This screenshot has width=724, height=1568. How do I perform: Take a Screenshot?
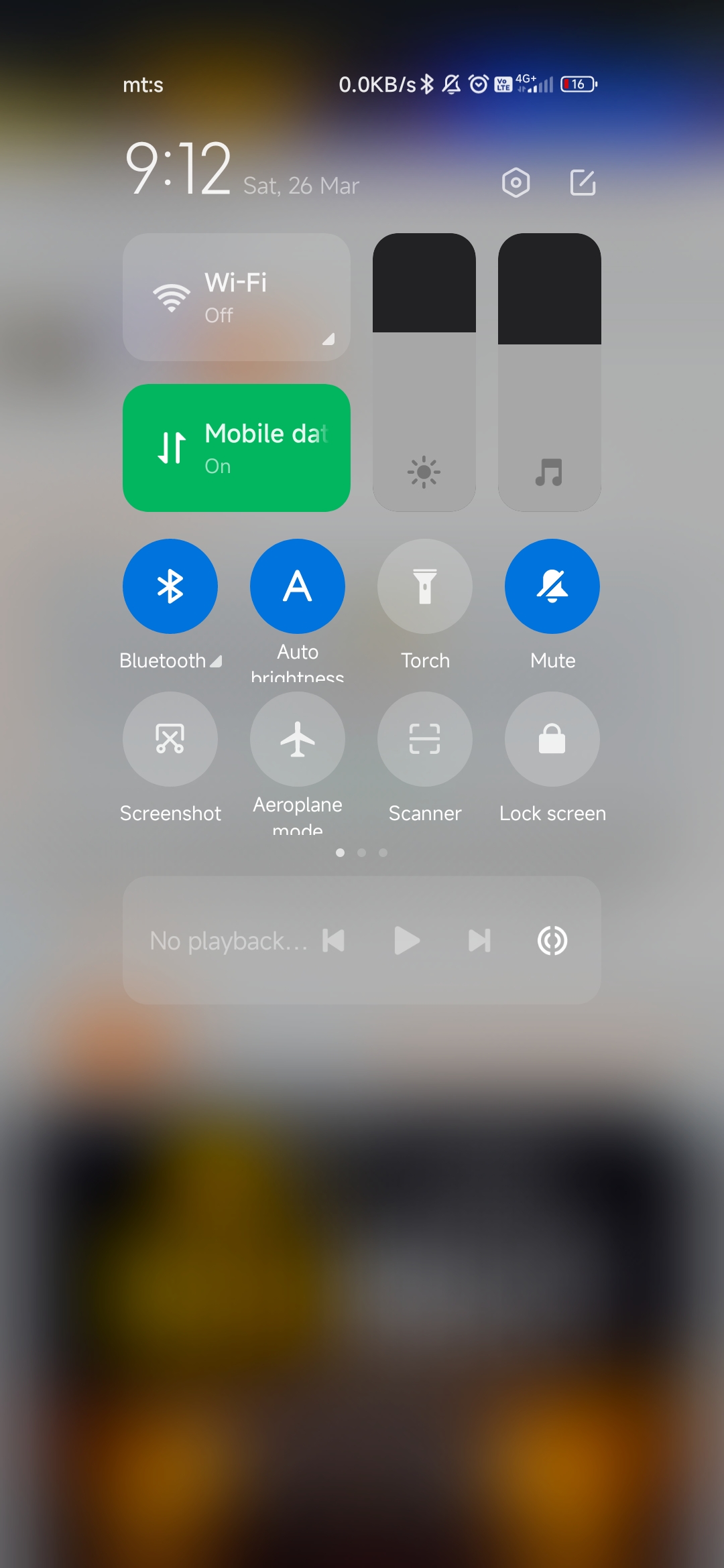point(170,739)
